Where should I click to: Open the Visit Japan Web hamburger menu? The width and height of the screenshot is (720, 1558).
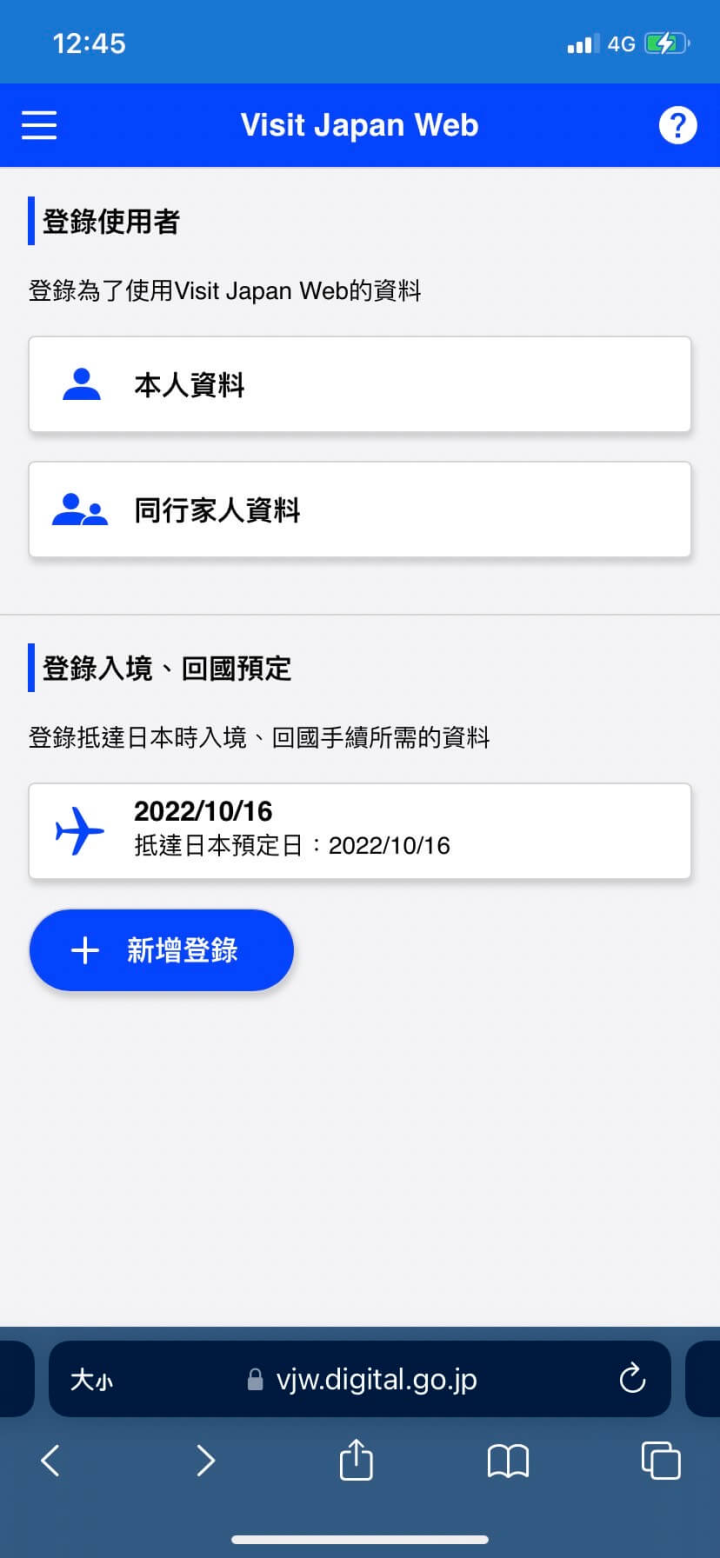[x=38, y=125]
